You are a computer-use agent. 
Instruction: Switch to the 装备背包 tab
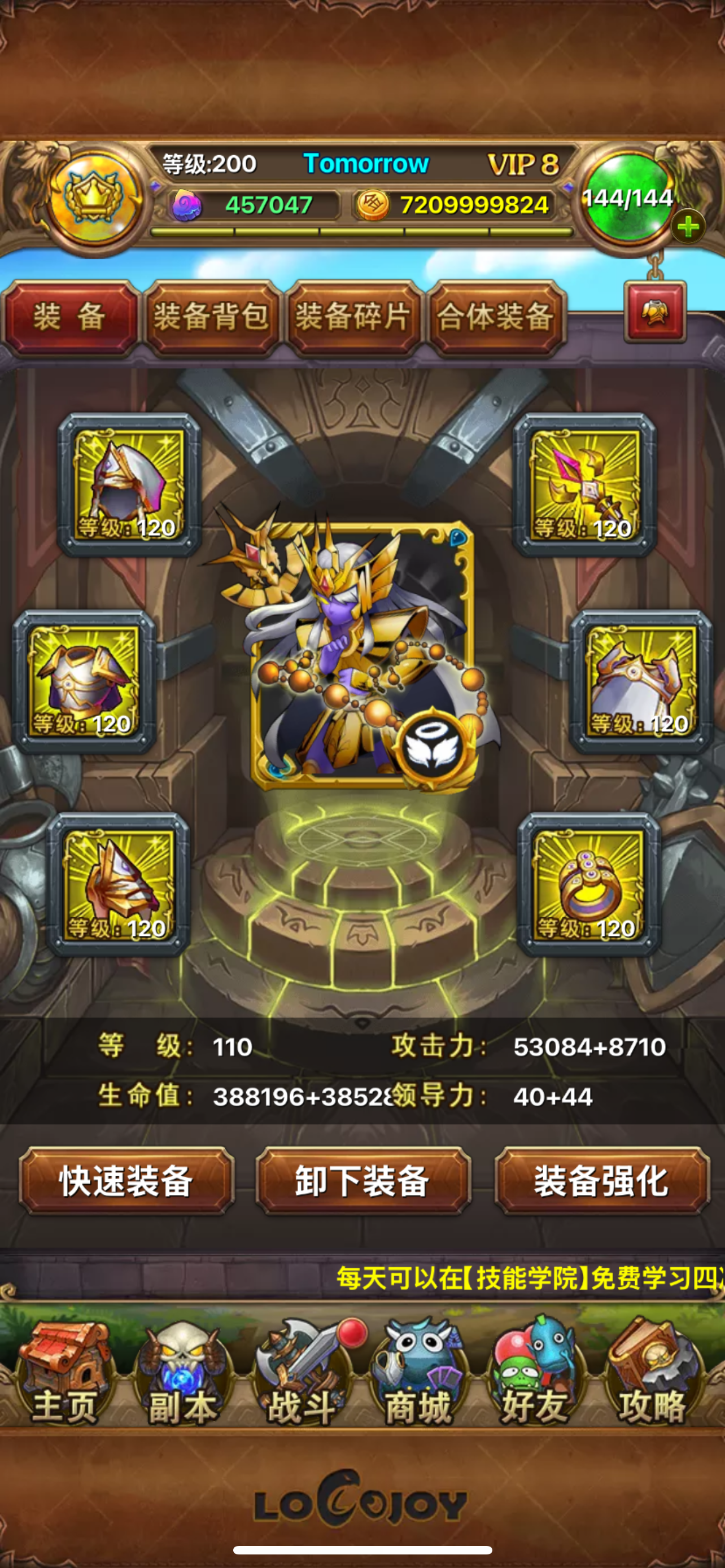212,317
